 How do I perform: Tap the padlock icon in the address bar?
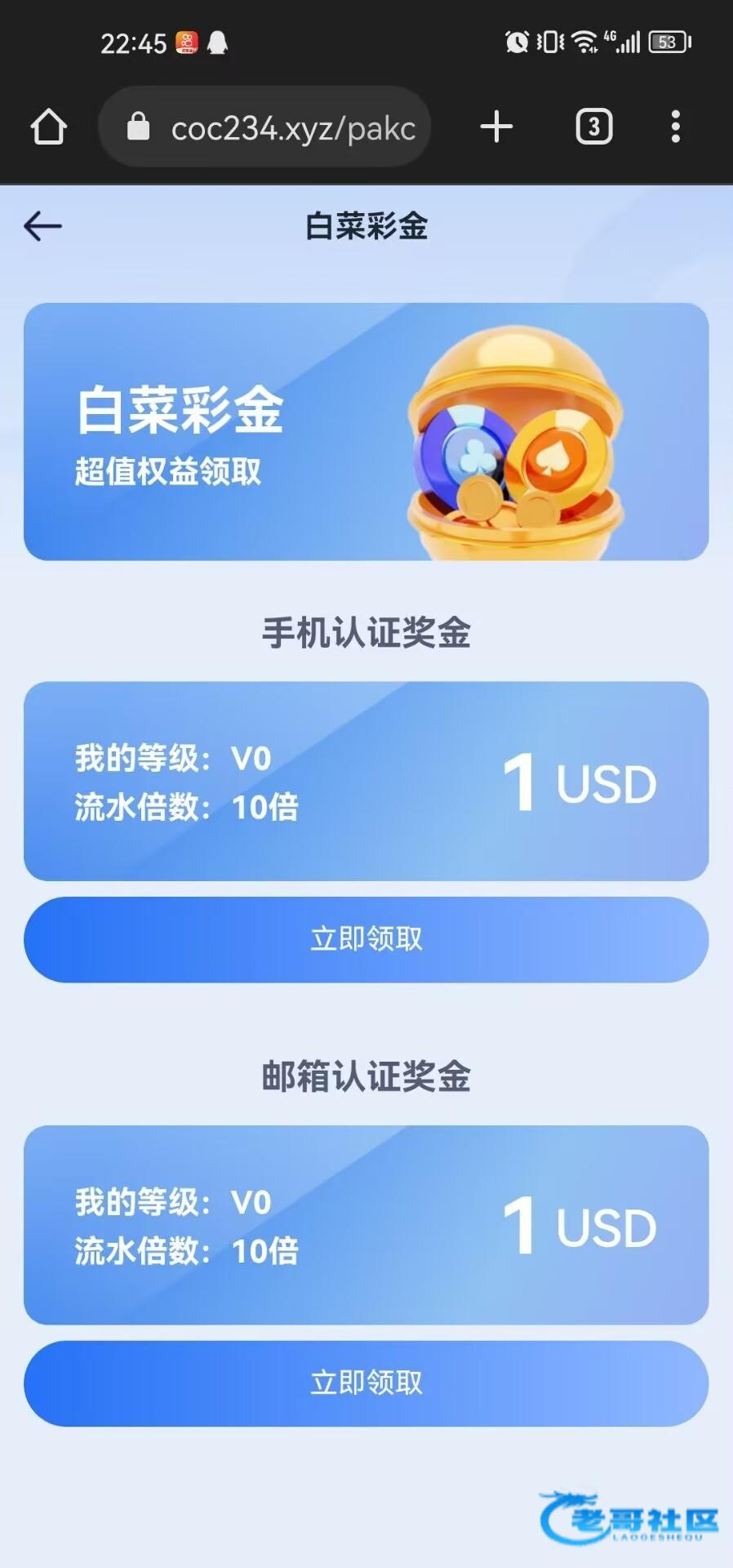click(x=140, y=126)
